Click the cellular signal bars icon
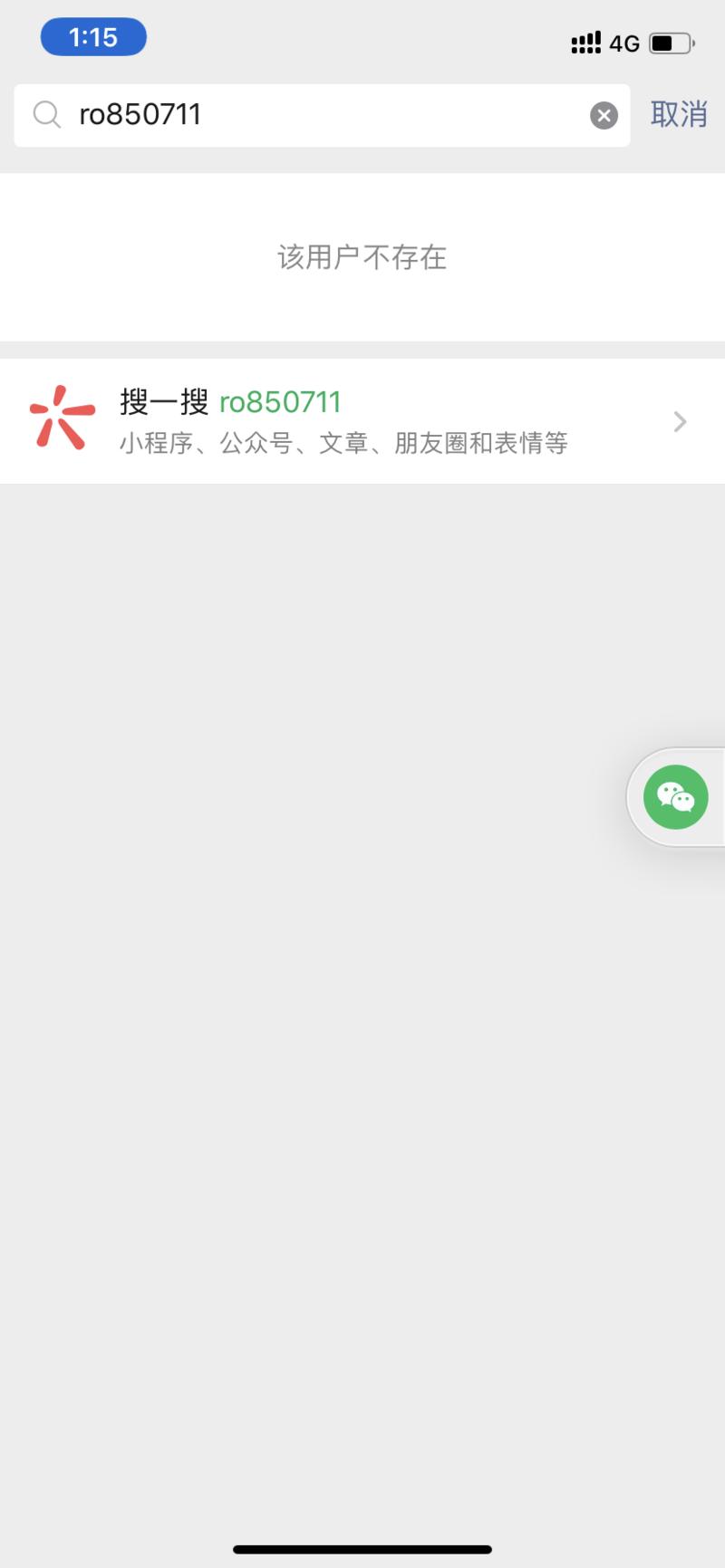725x1568 pixels. (x=586, y=42)
